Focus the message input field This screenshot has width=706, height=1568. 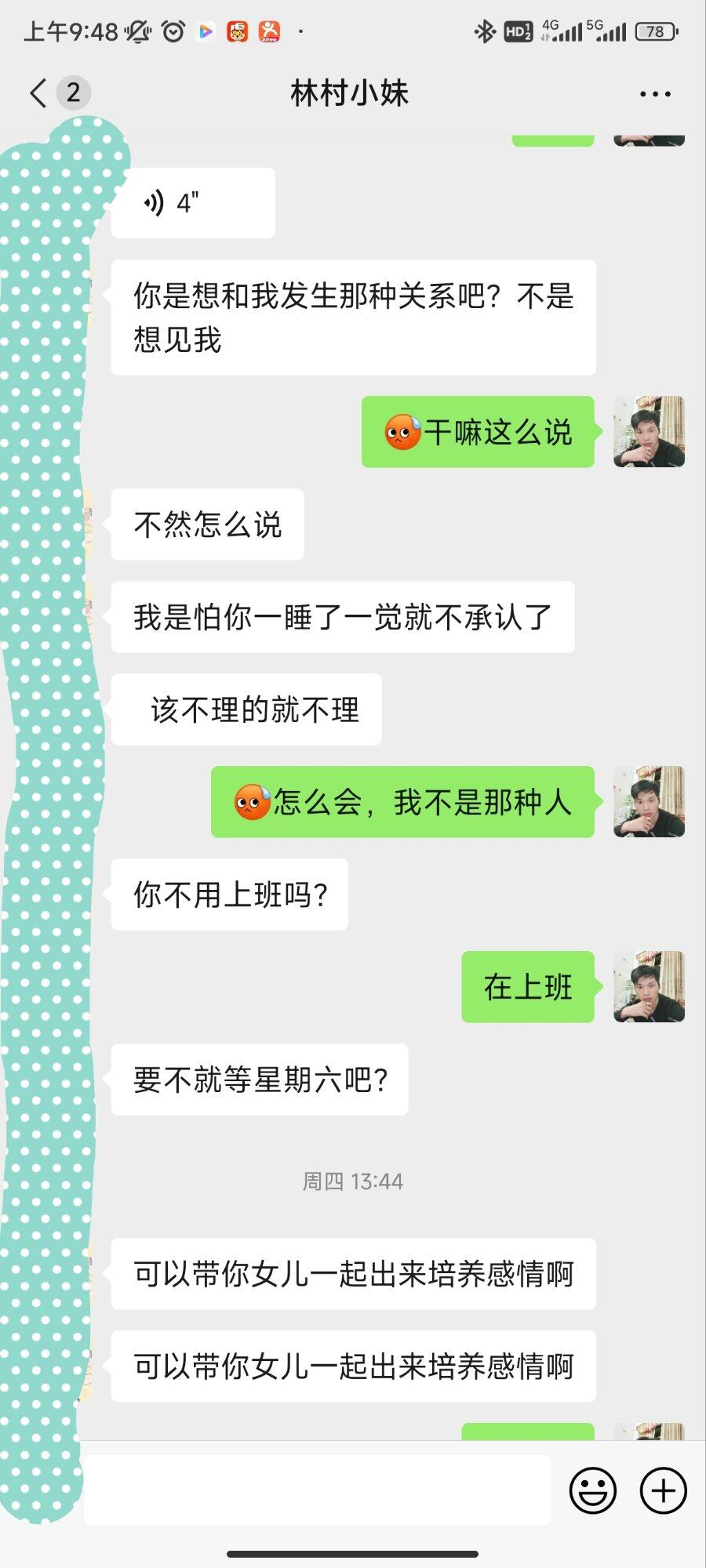point(318,1490)
